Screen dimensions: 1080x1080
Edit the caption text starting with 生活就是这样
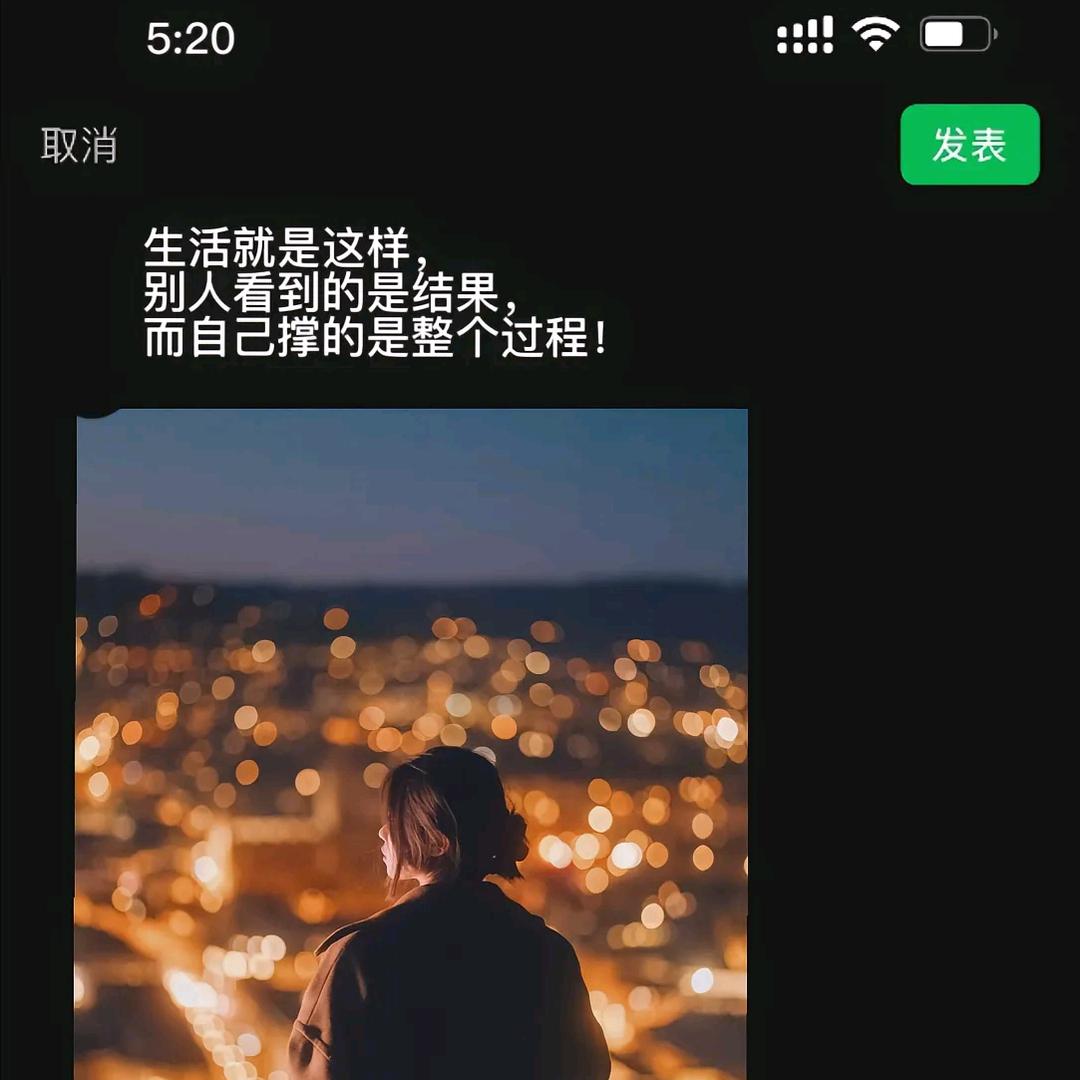376,292
